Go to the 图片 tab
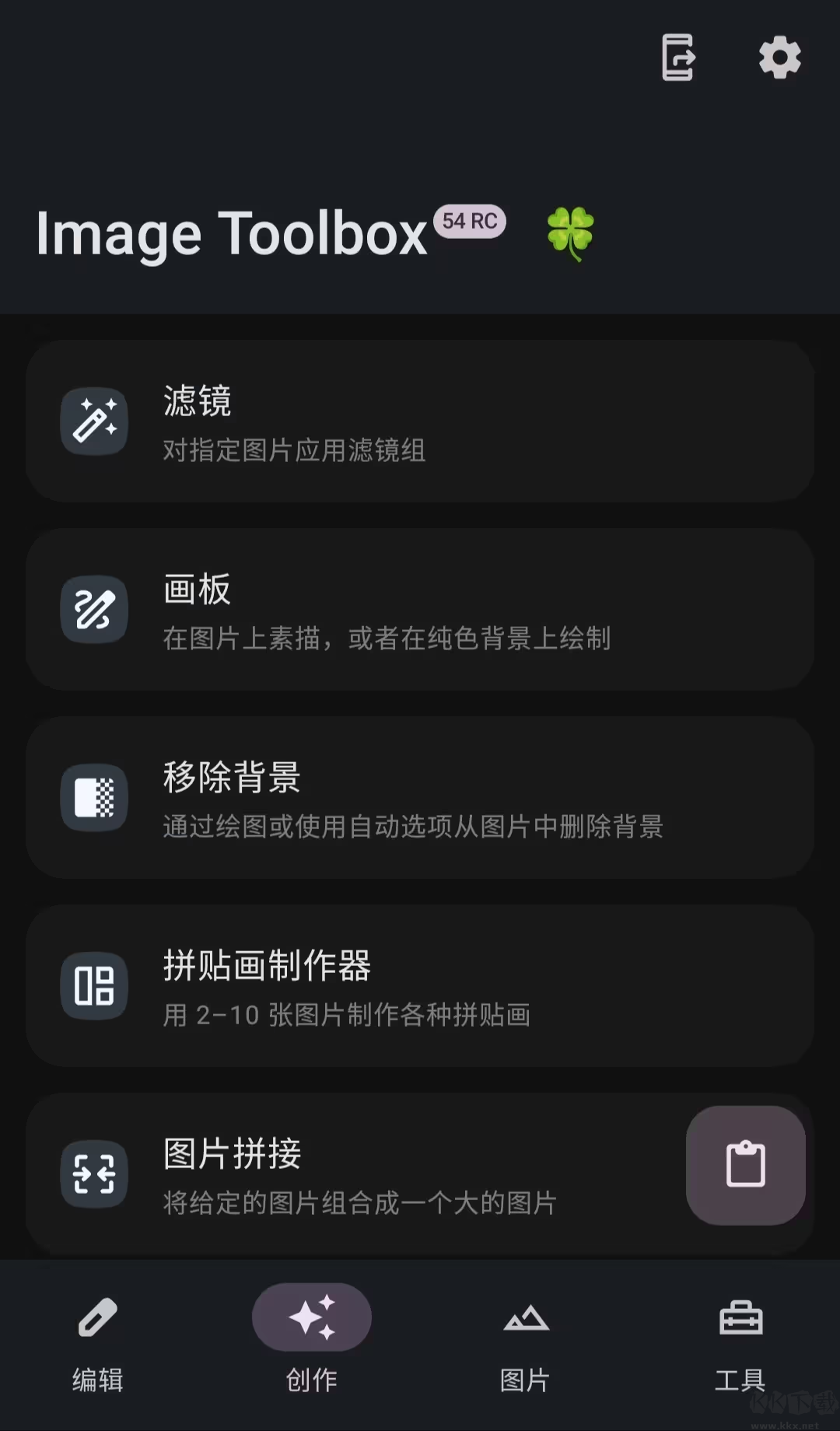 [526, 1339]
